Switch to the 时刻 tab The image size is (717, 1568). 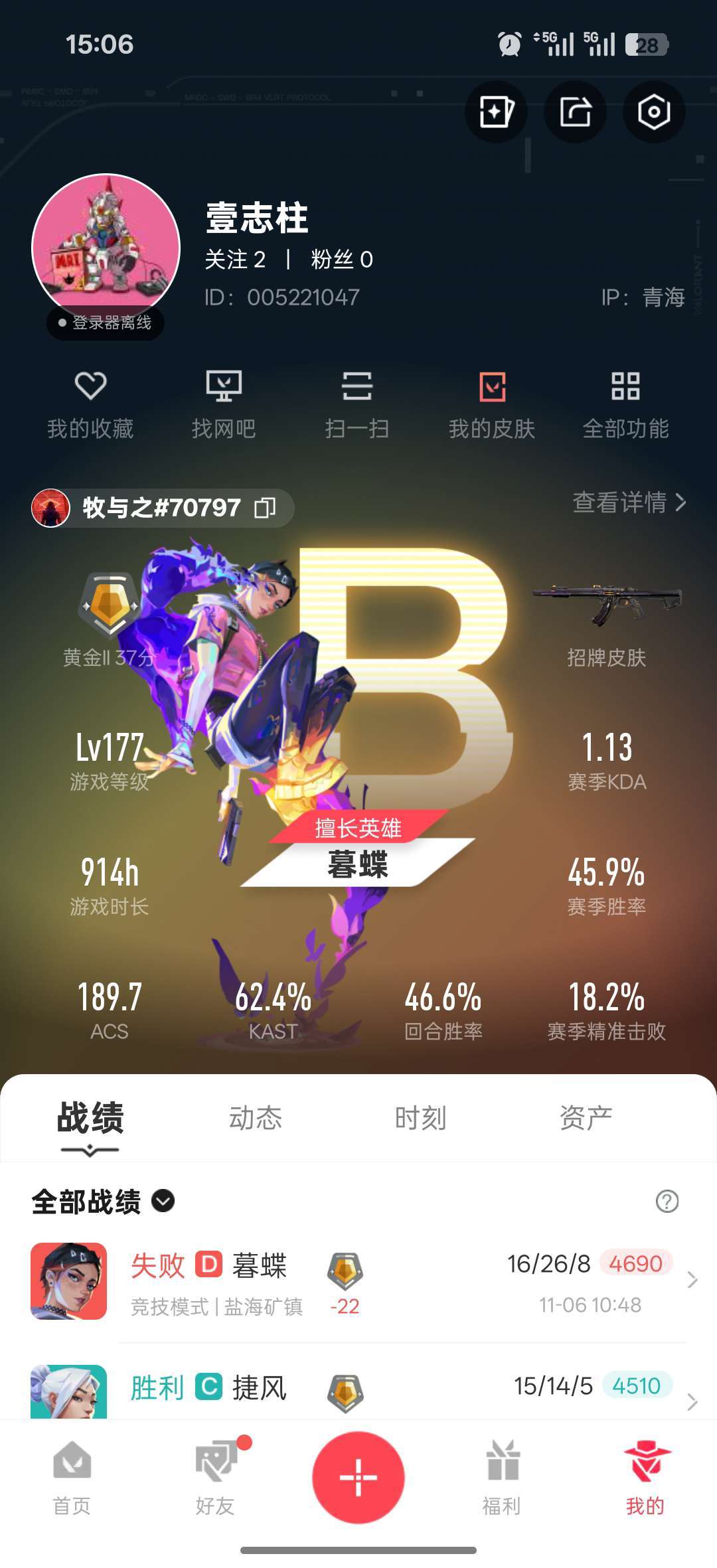420,1118
